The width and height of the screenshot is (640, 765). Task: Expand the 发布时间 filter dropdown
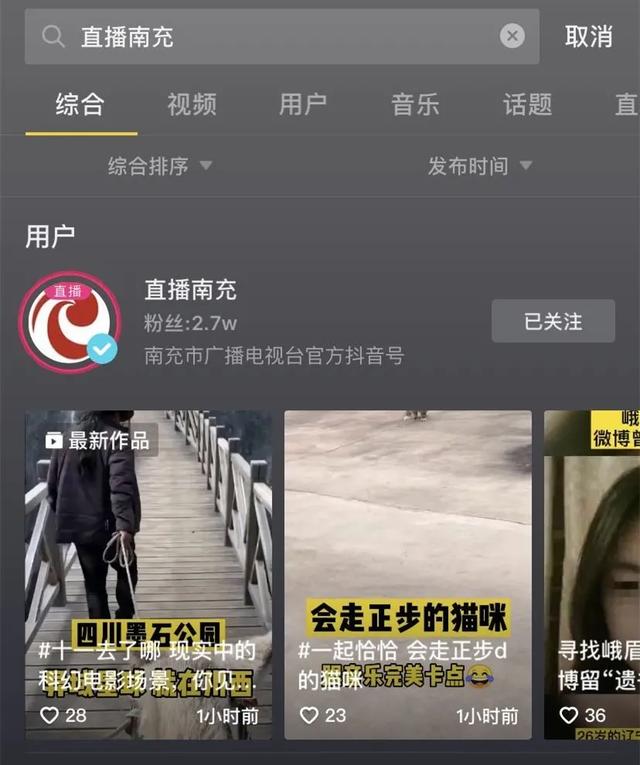(480, 166)
